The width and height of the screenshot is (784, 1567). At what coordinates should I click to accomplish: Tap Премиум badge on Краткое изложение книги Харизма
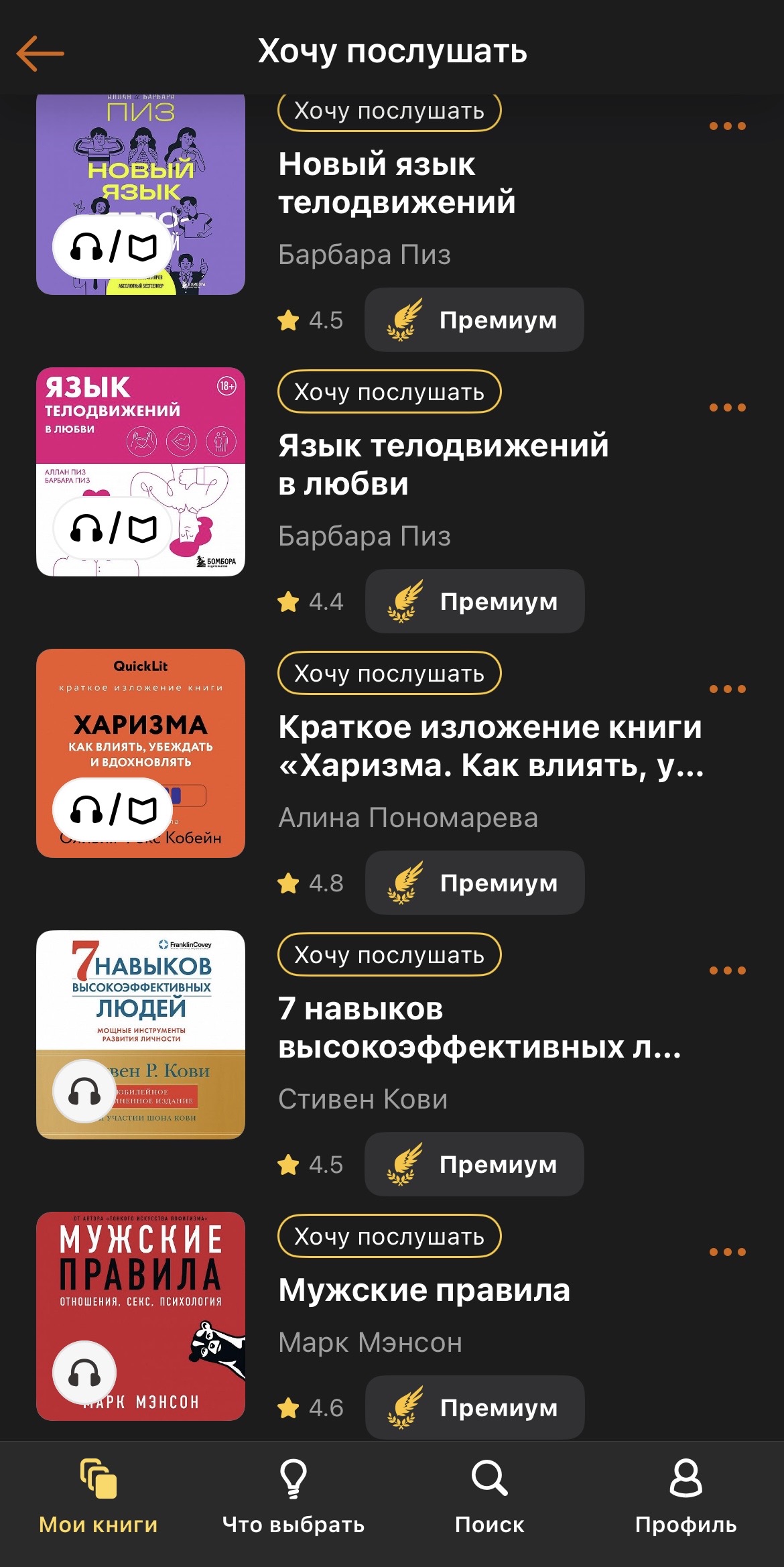[474, 883]
